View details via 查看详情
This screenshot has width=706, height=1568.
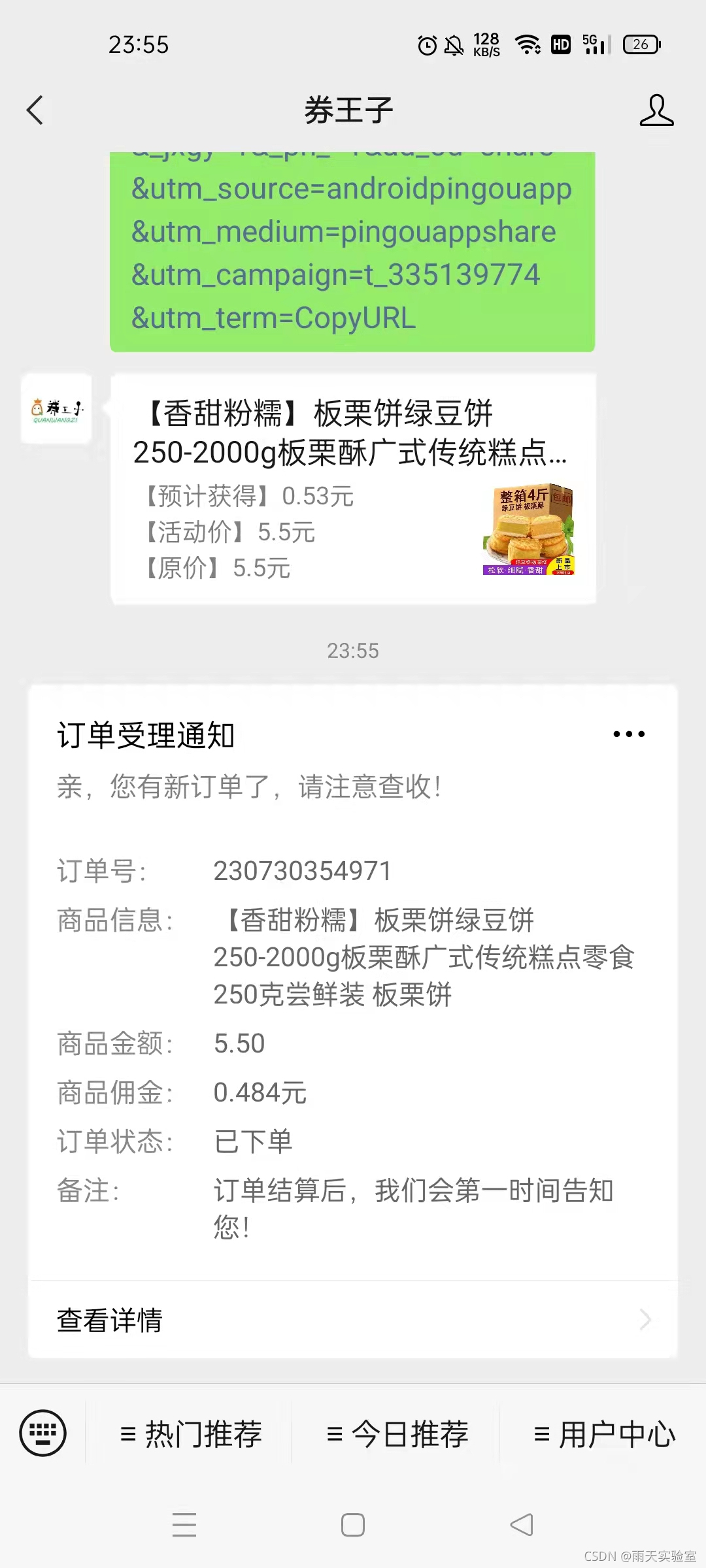[x=353, y=1320]
